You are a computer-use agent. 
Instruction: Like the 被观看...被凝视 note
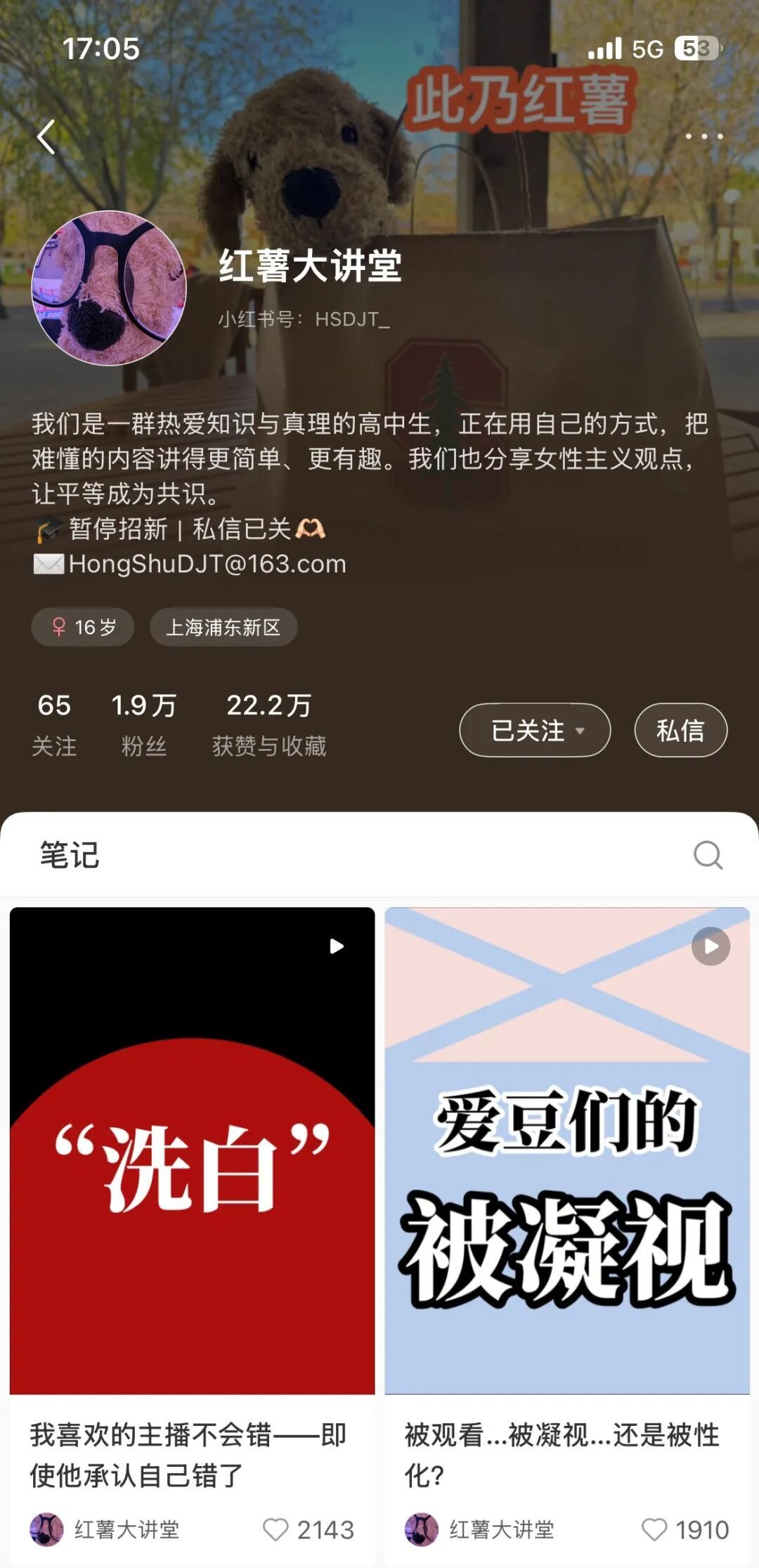654,1529
